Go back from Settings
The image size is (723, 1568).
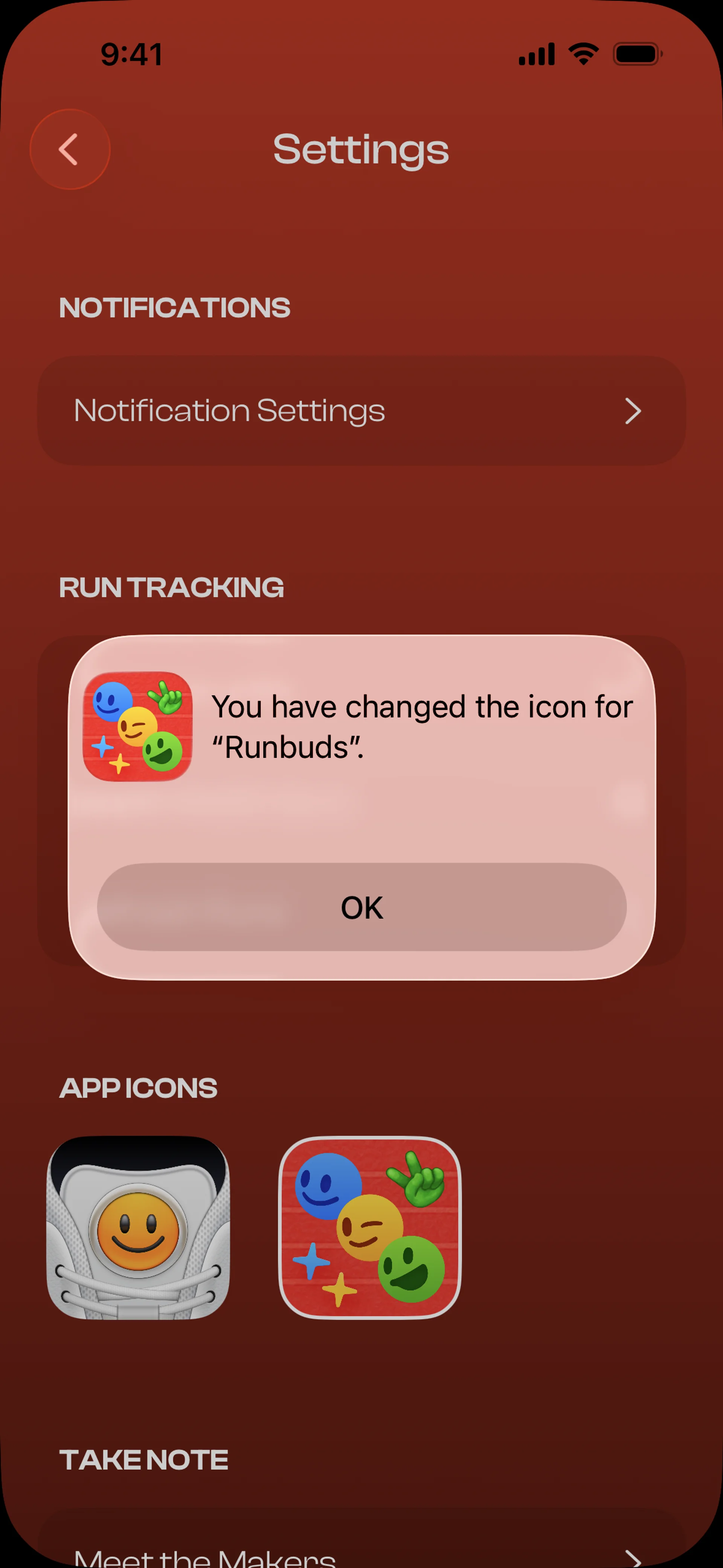click(70, 149)
